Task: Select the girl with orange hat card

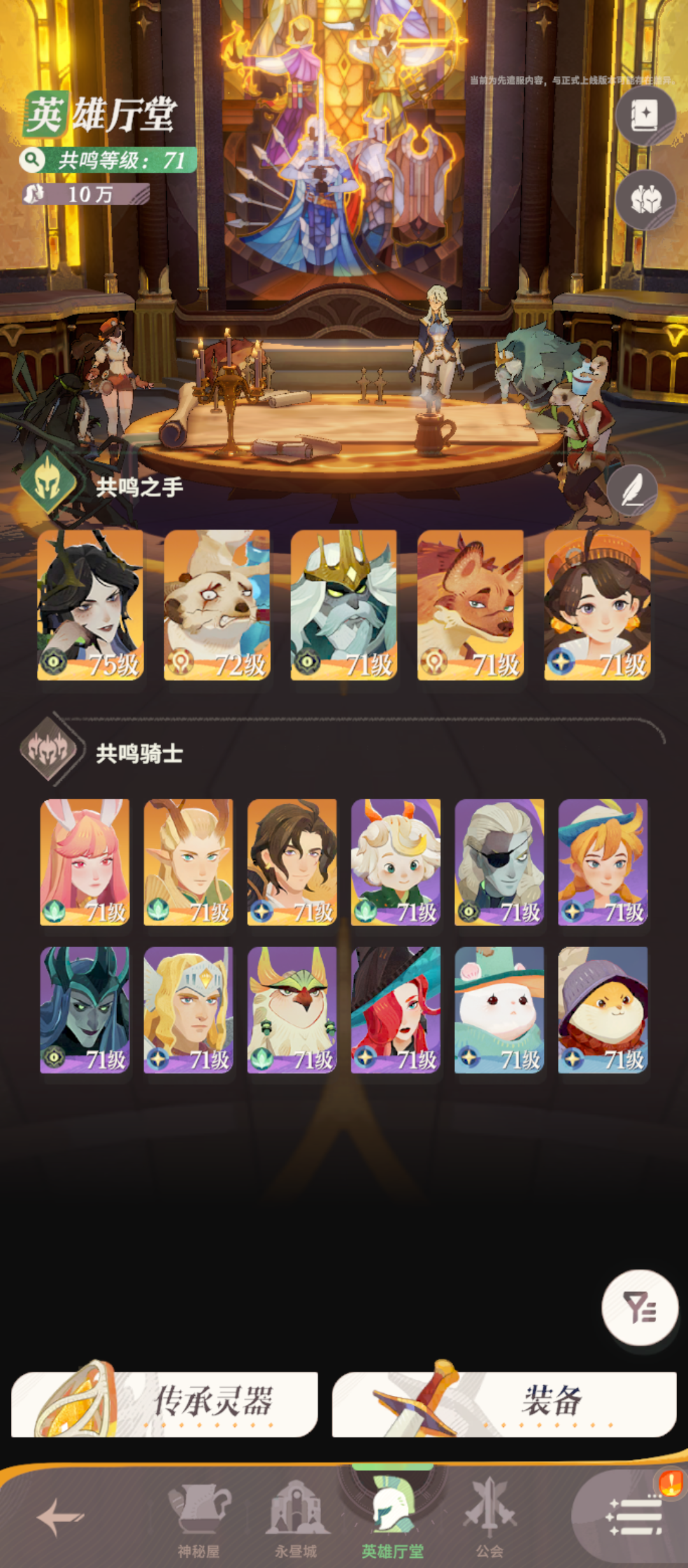Action: [597, 605]
